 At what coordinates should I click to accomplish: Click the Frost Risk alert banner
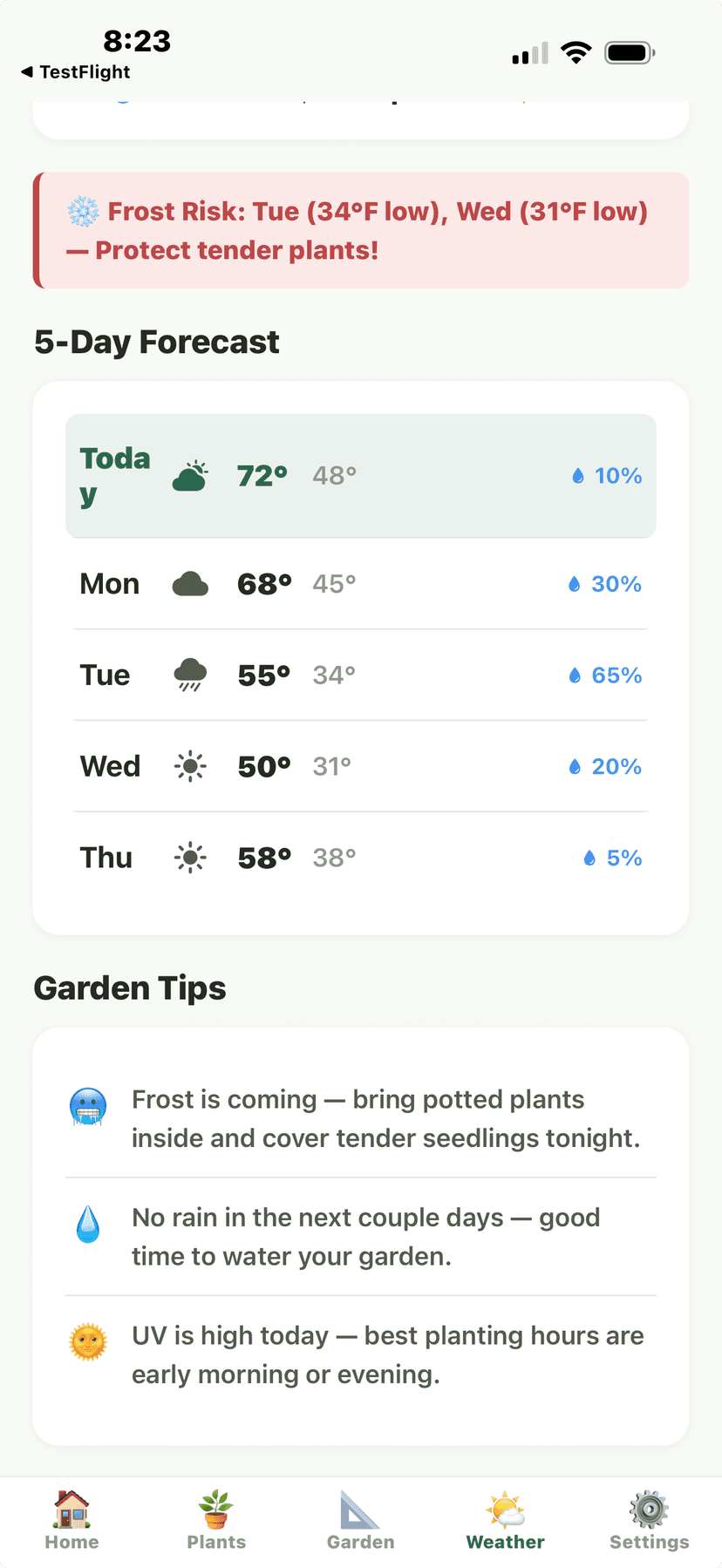[361, 230]
